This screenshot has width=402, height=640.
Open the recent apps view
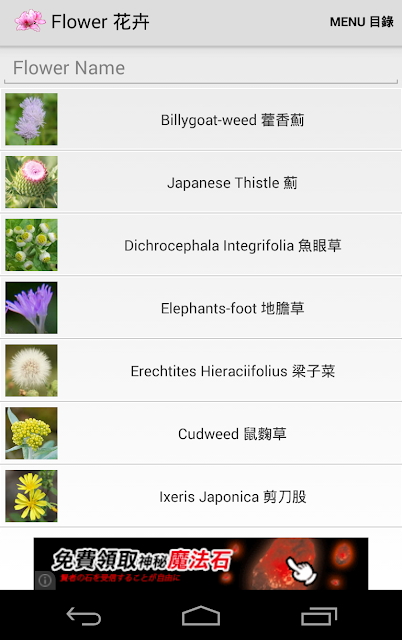pos(319,616)
